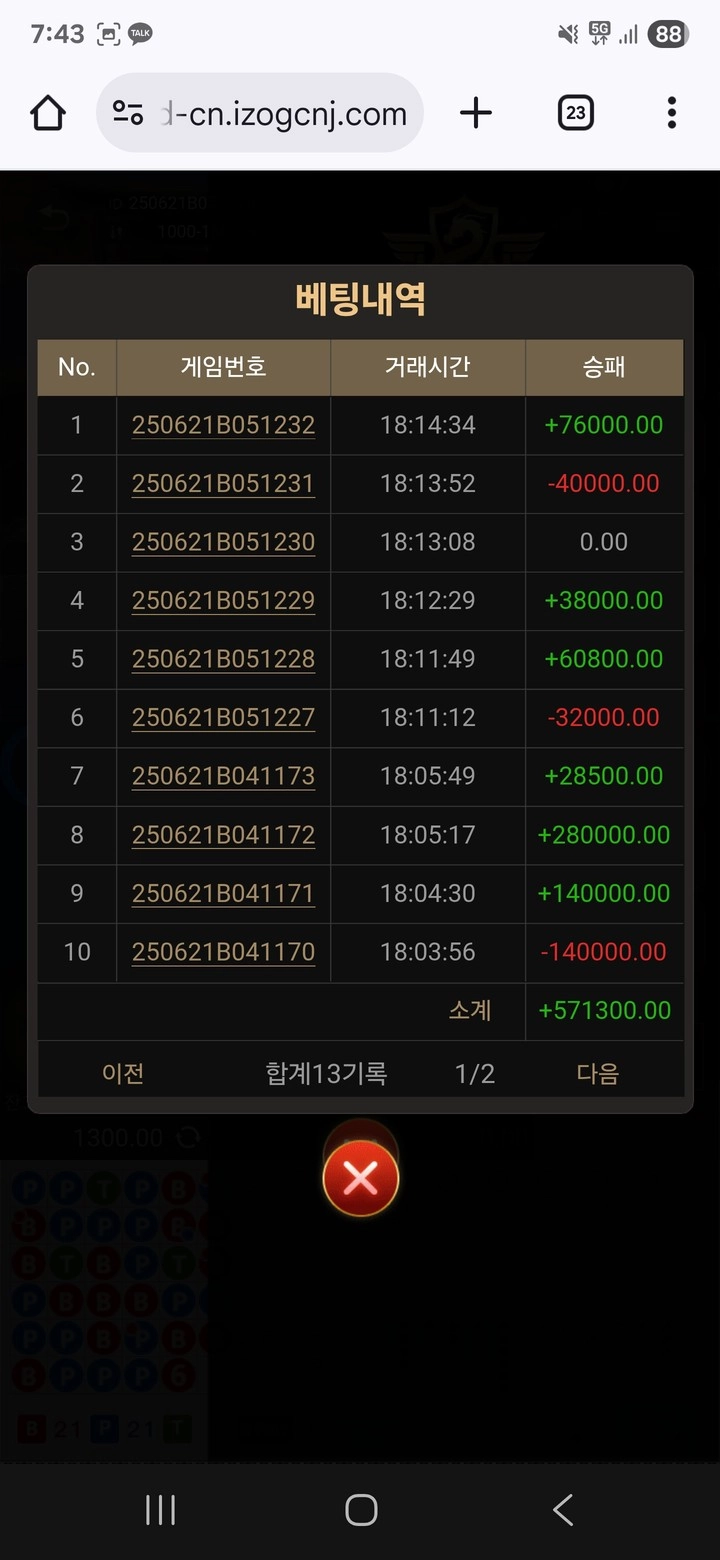The width and height of the screenshot is (720, 1560).
Task: Open game number 250621B041171
Action: click(x=223, y=893)
